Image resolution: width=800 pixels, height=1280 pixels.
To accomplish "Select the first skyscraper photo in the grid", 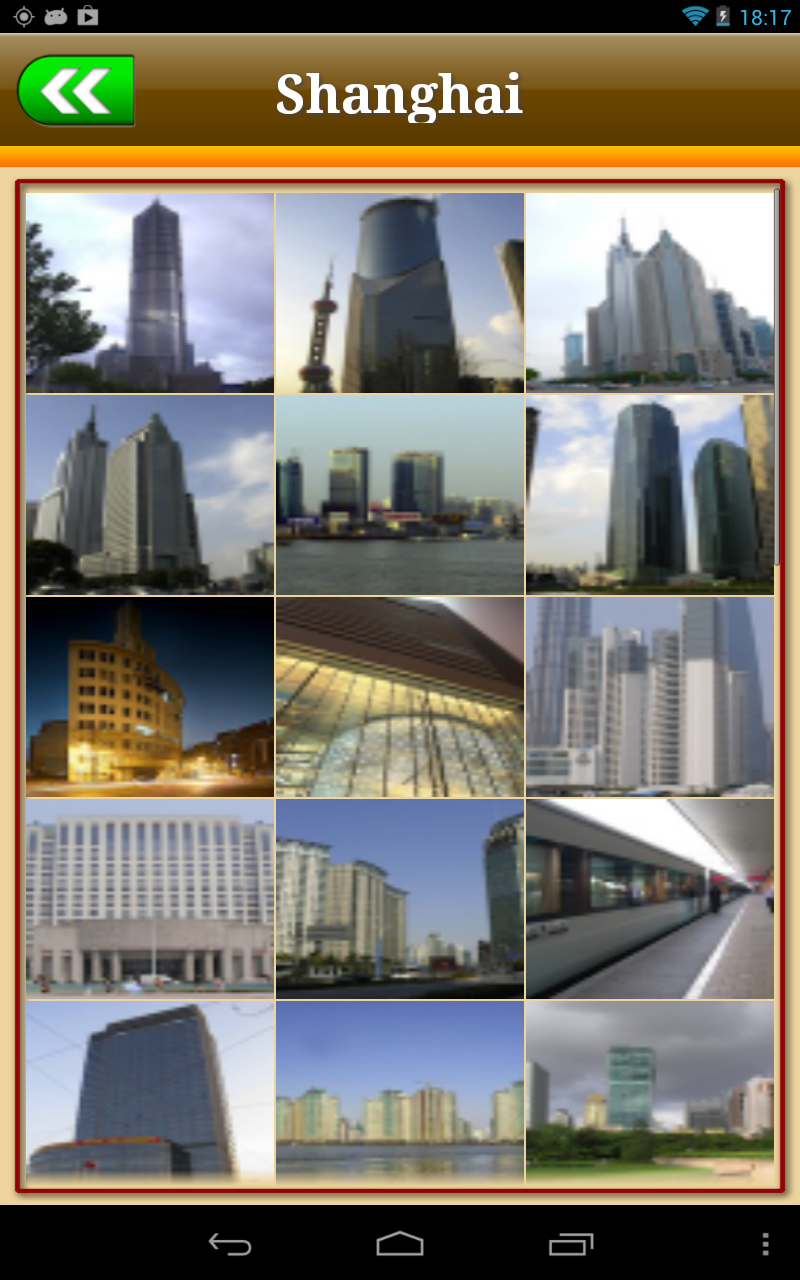I will click(149, 292).
